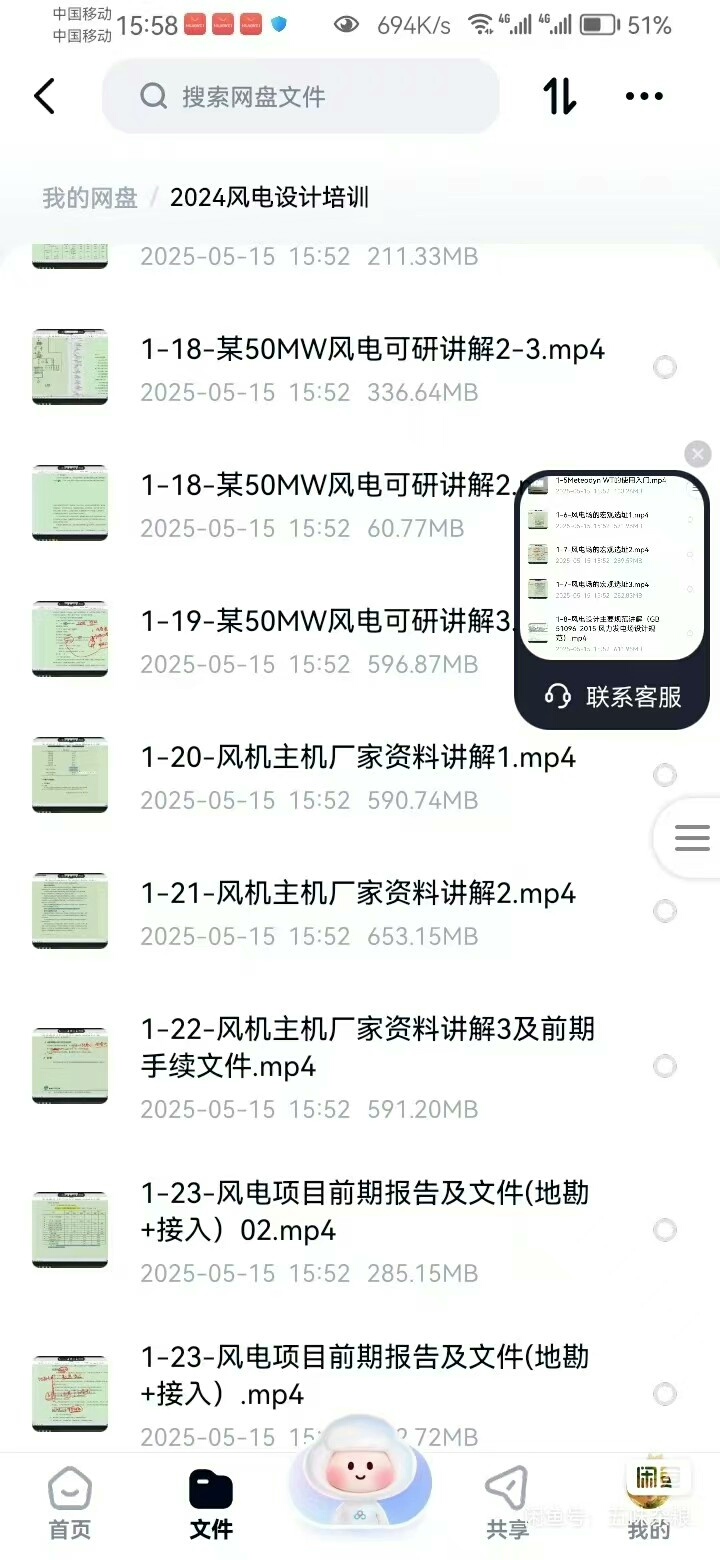The height and width of the screenshot is (1560, 720).
Task: Go back using the top-left arrow
Action: point(44,96)
